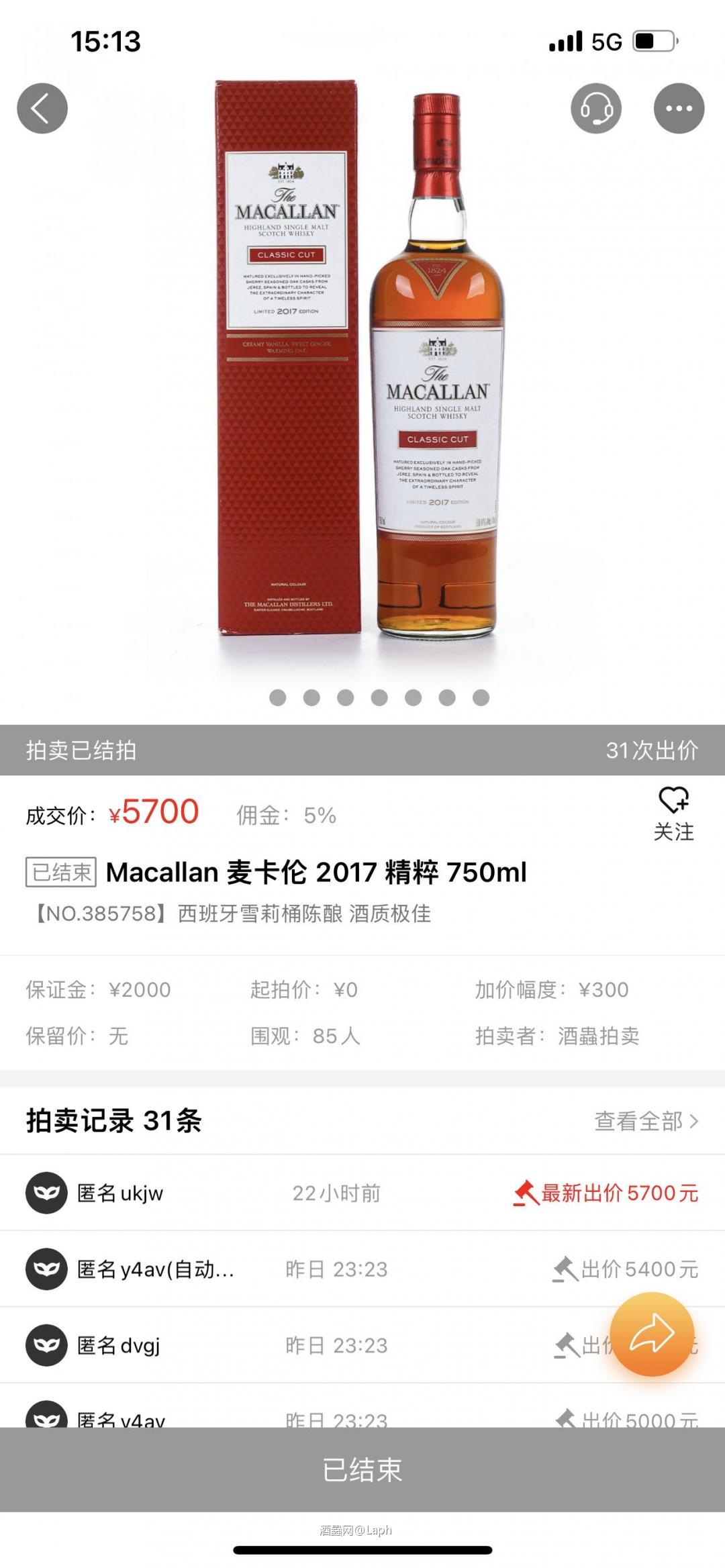Image resolution: width=725 pixels, height=1568 pixels.
Task: Open customer service via headset icon
Action: pyautogui.click(x=596, y=107)
